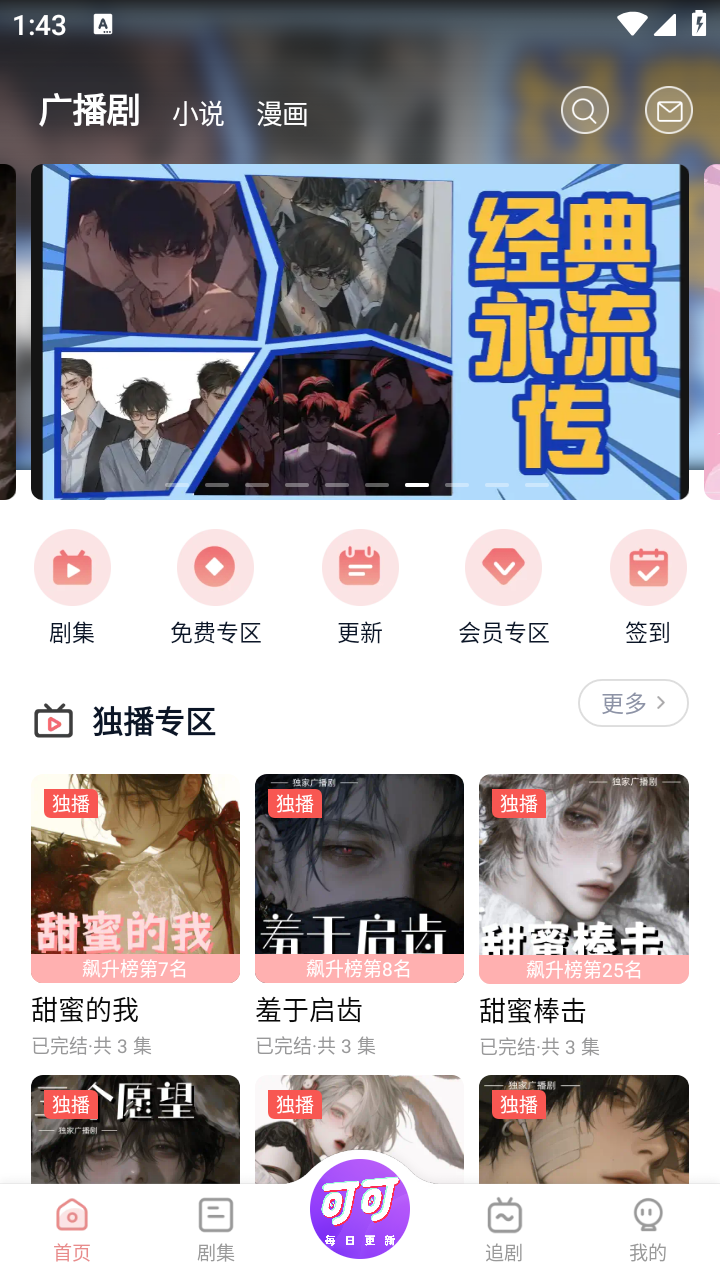Tap a carousel indicator dot on the banner
This screenshot has height=1280, width=720.
coord(416,484)
